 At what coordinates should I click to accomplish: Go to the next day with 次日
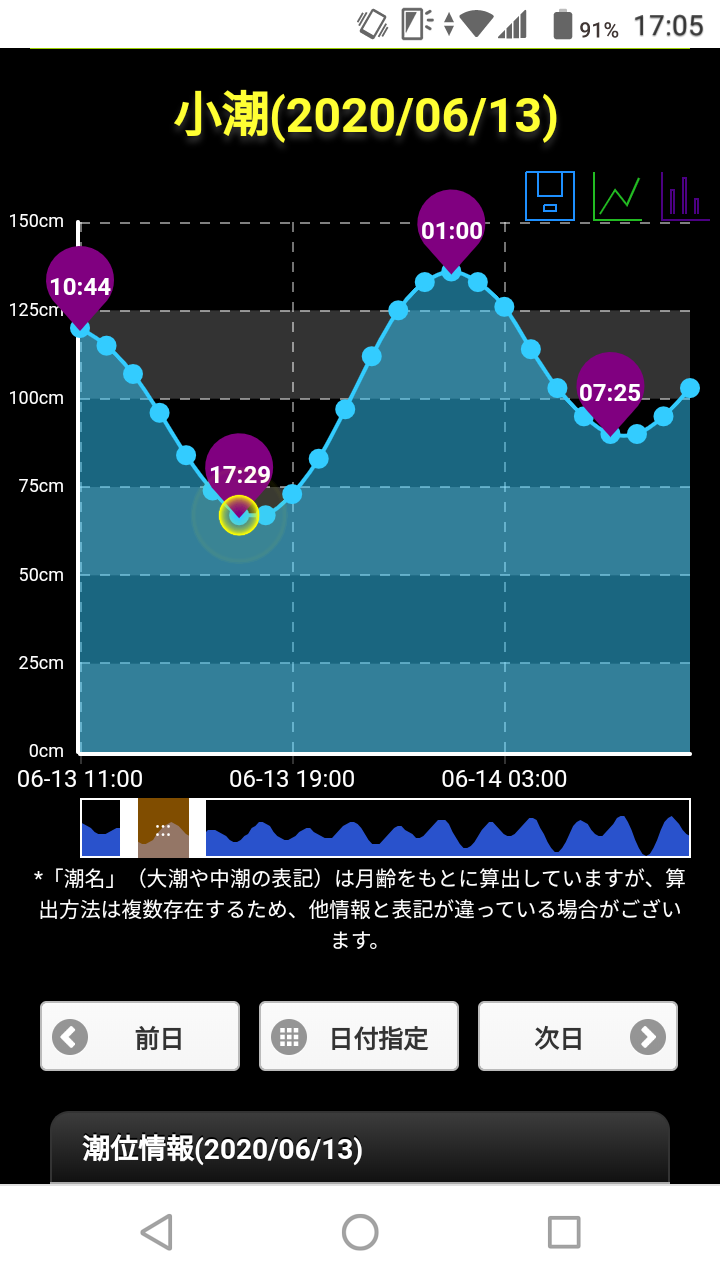[578, 1037]
